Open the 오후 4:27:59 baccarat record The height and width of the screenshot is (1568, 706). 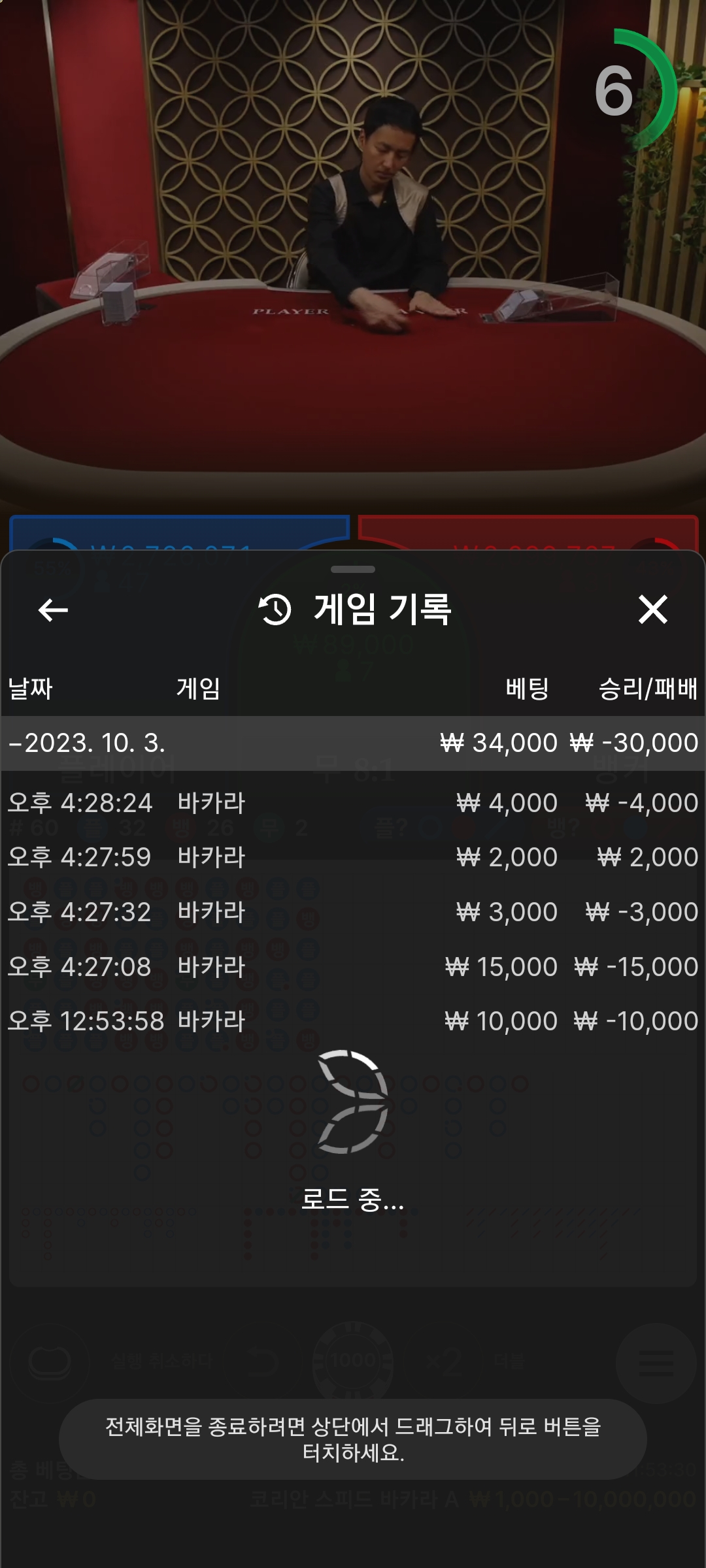[353, 857]
